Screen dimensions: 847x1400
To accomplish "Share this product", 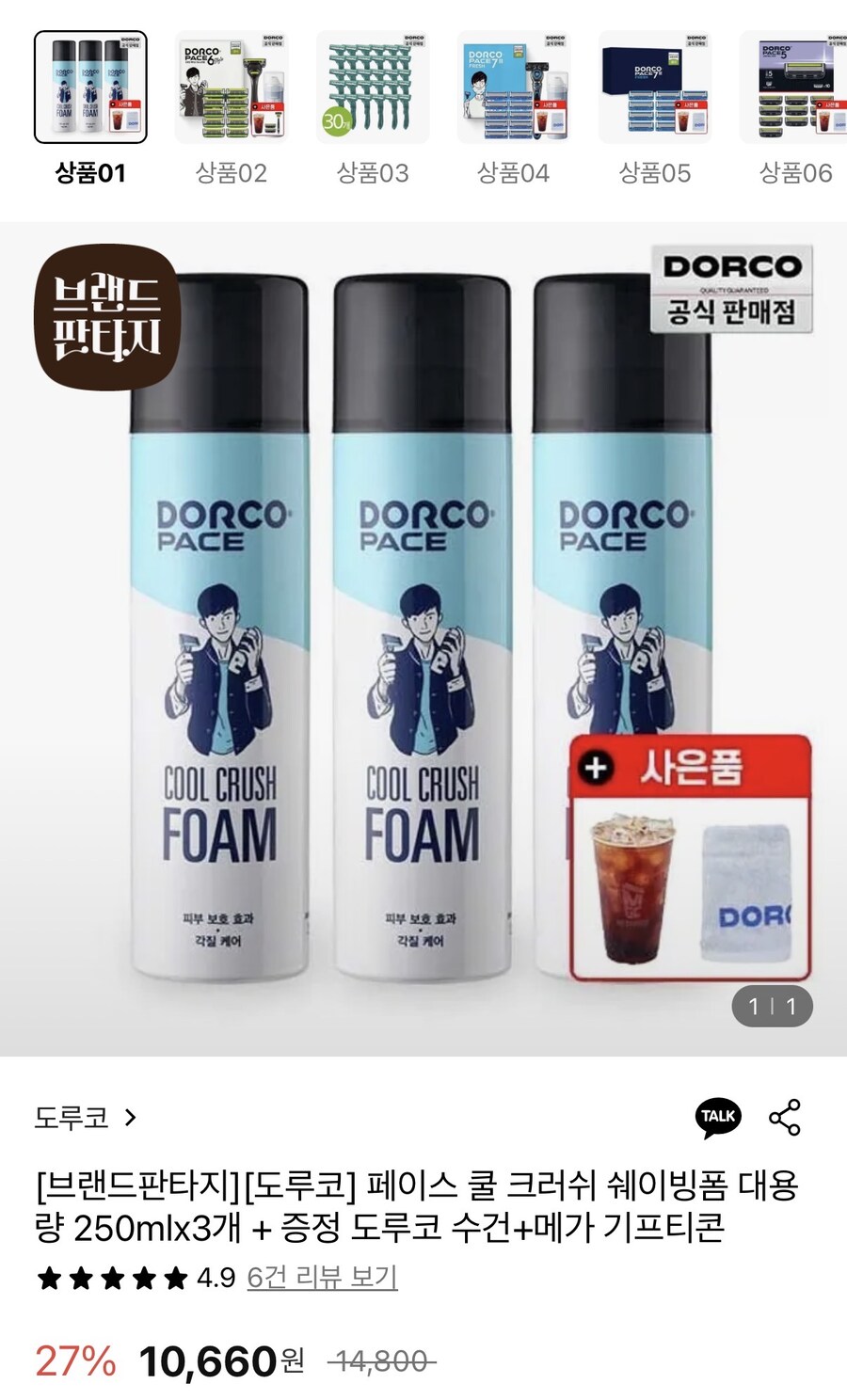I will pos(785,1117).
